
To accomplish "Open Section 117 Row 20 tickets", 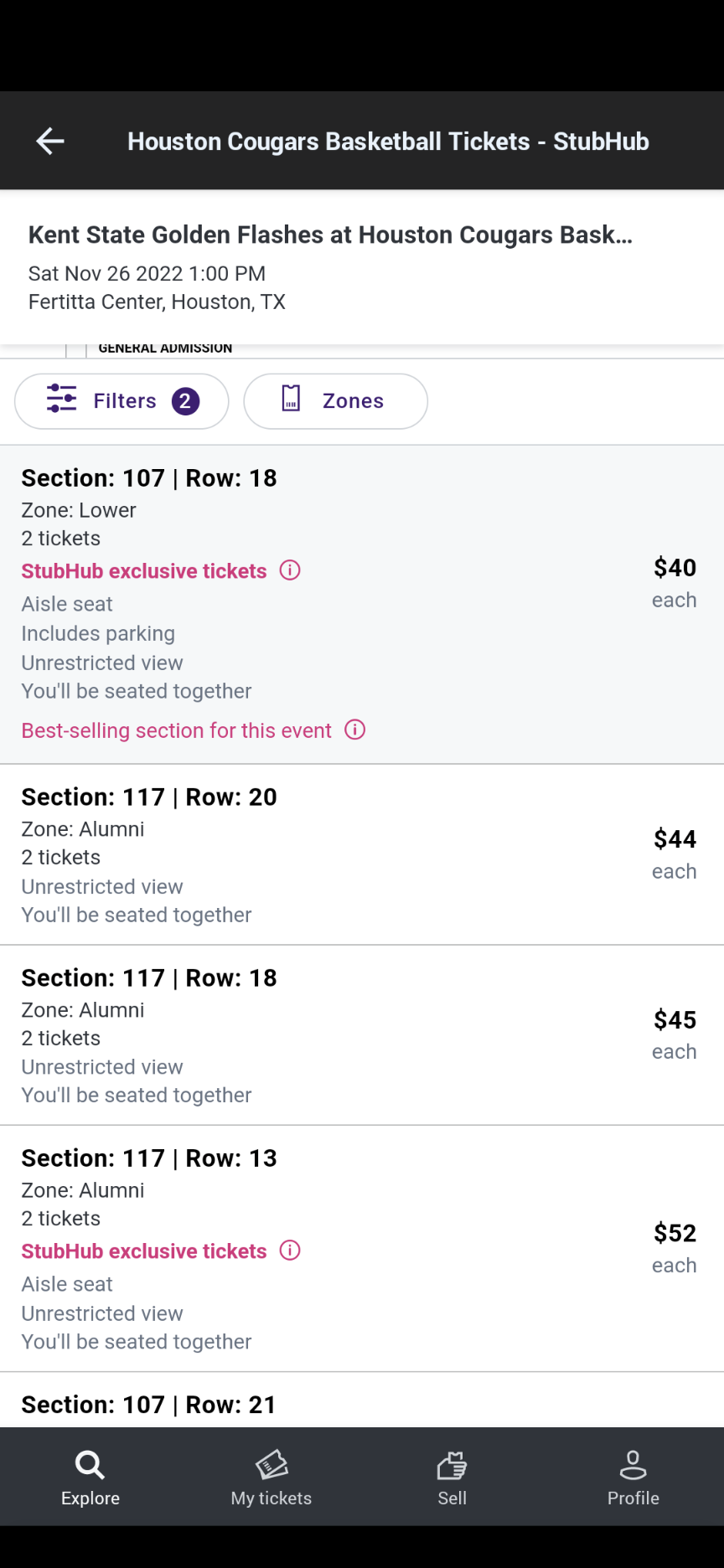I will [x=362, y=854].
